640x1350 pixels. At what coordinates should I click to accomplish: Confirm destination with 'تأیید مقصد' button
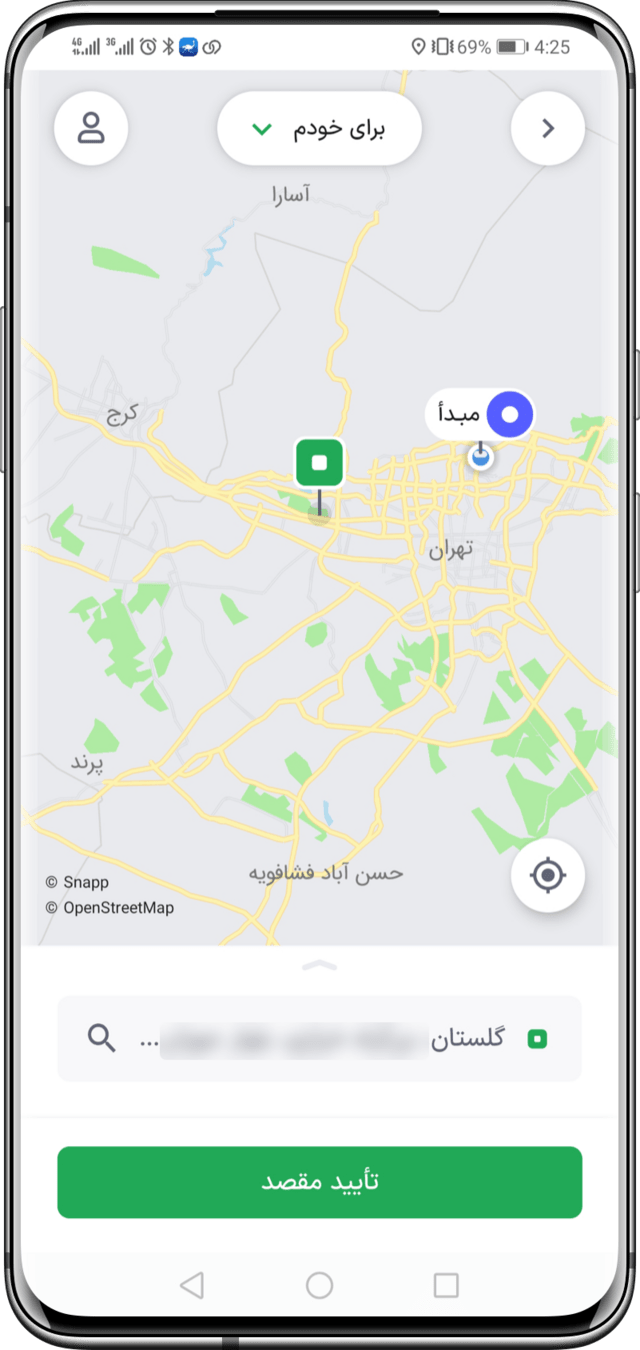(x=319, y=1182)
